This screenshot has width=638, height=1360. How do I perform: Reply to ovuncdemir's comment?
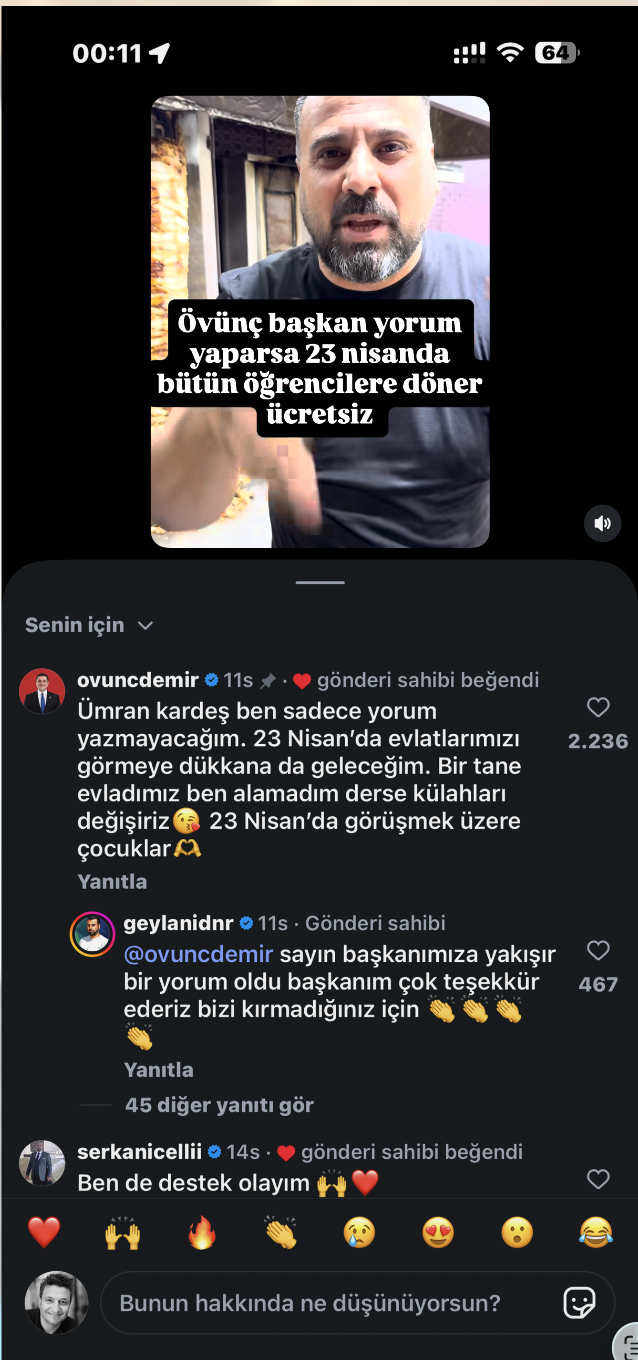112,881
